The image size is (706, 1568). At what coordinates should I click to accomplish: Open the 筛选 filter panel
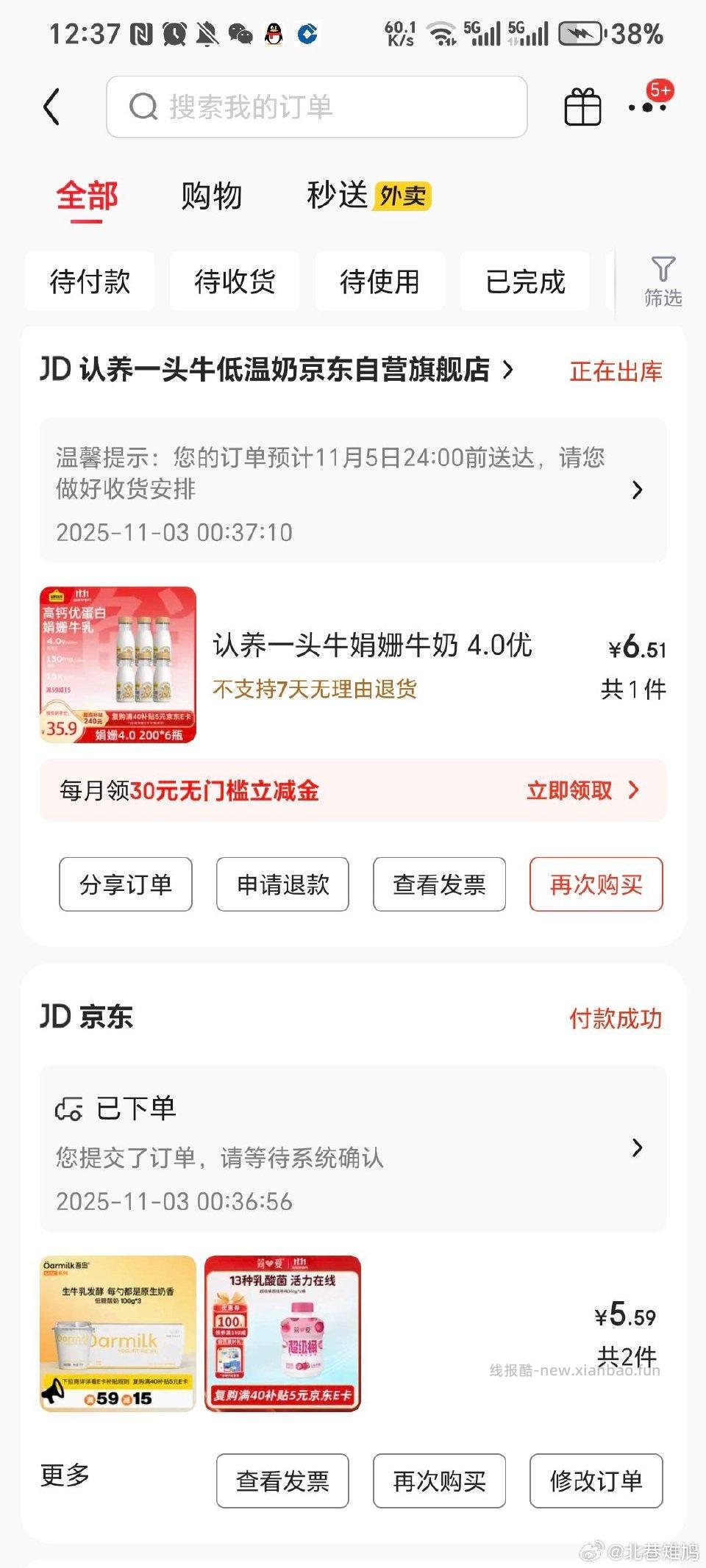tap(663, 279)
